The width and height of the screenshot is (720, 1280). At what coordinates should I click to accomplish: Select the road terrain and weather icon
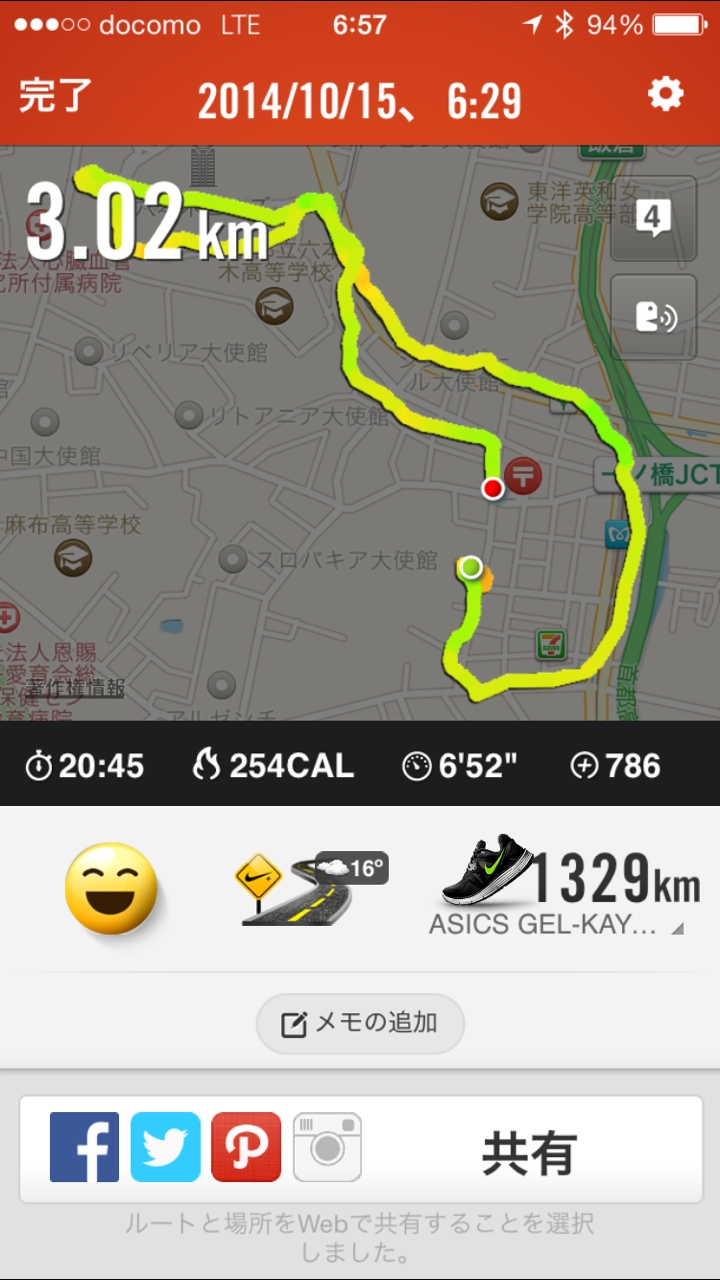pyautogui.click(x=310, y=887)
